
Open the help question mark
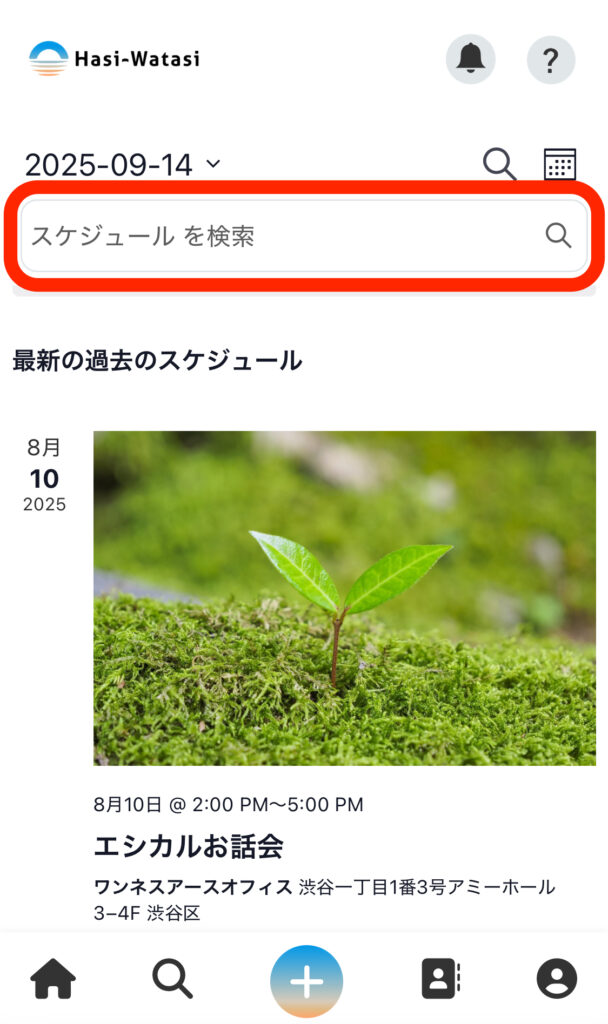coord(551,60)
